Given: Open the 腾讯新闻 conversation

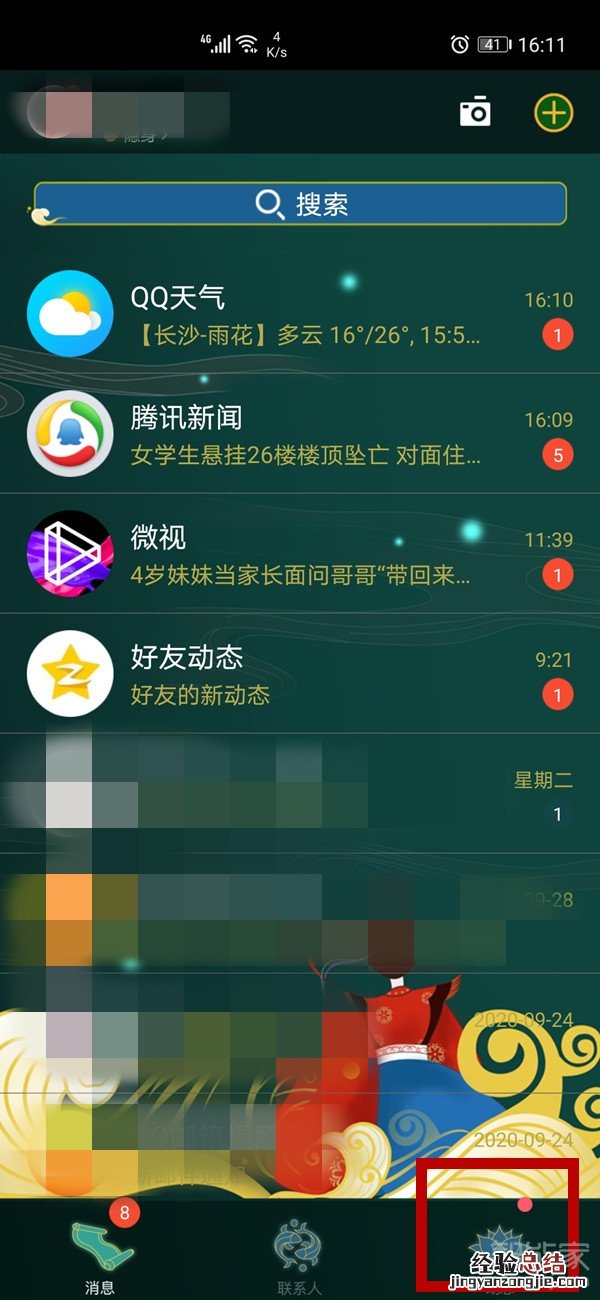Looking at the screenshot, I should pos(300,434).
